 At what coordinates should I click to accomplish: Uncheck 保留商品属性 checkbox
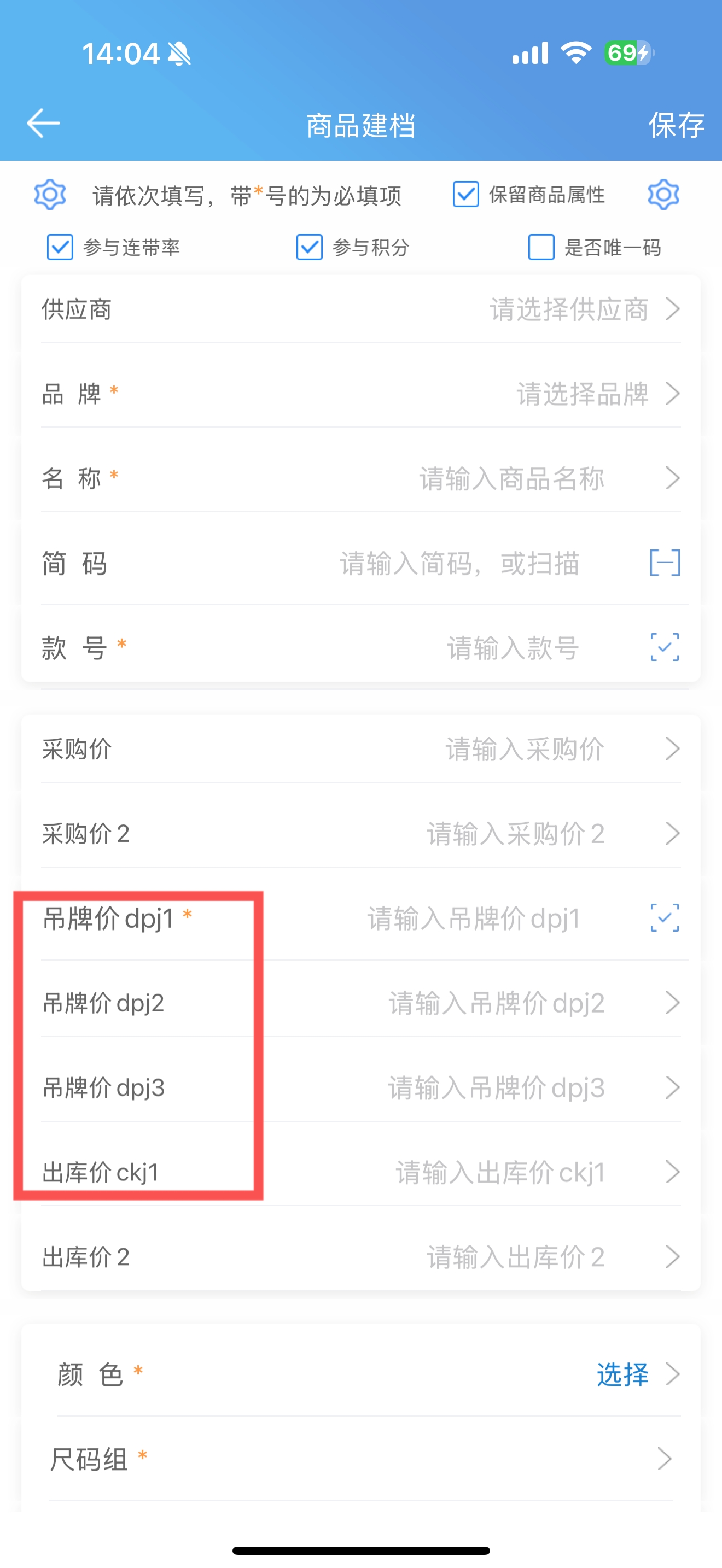(x=465, y=195)
